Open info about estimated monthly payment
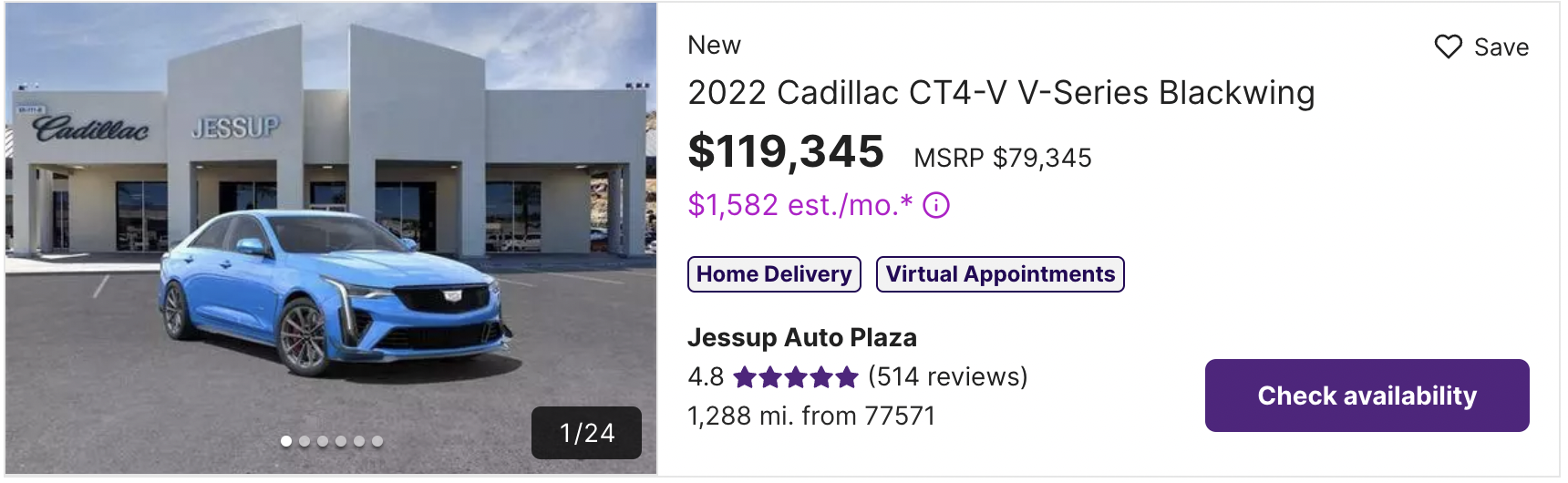1568x483 pixels. (x=936, y=206)
